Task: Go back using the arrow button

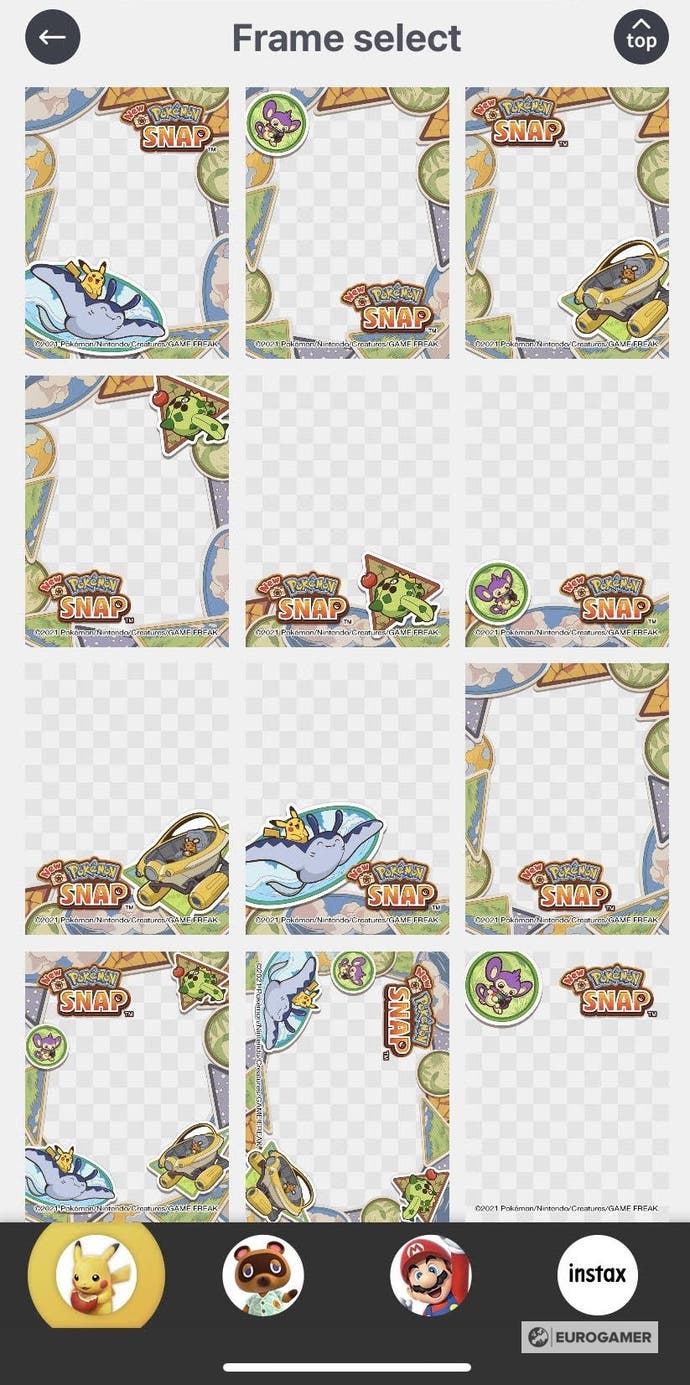Action: coord(52,38)
